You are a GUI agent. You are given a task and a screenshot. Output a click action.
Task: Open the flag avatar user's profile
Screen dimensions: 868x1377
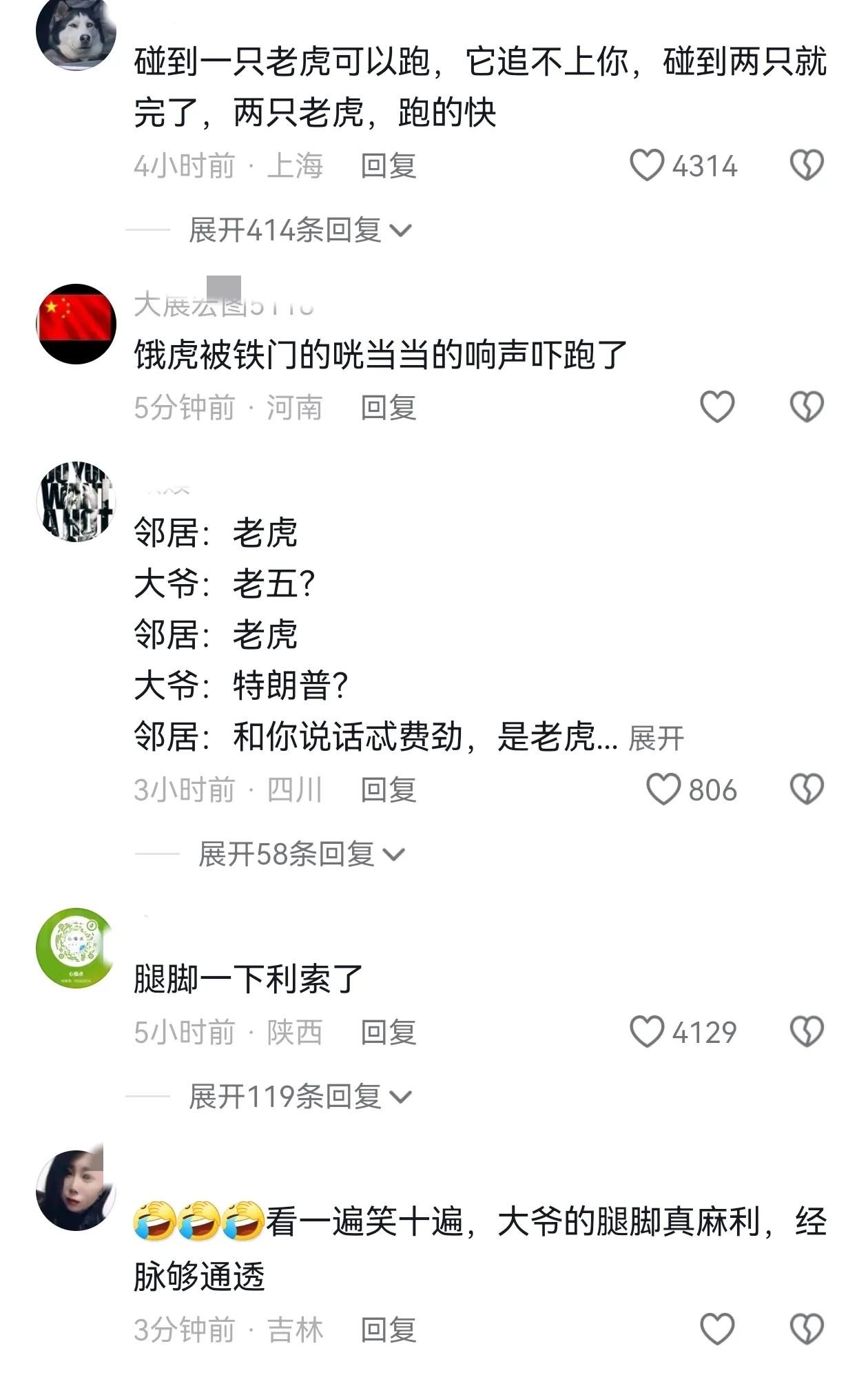(x=76, y=323)
